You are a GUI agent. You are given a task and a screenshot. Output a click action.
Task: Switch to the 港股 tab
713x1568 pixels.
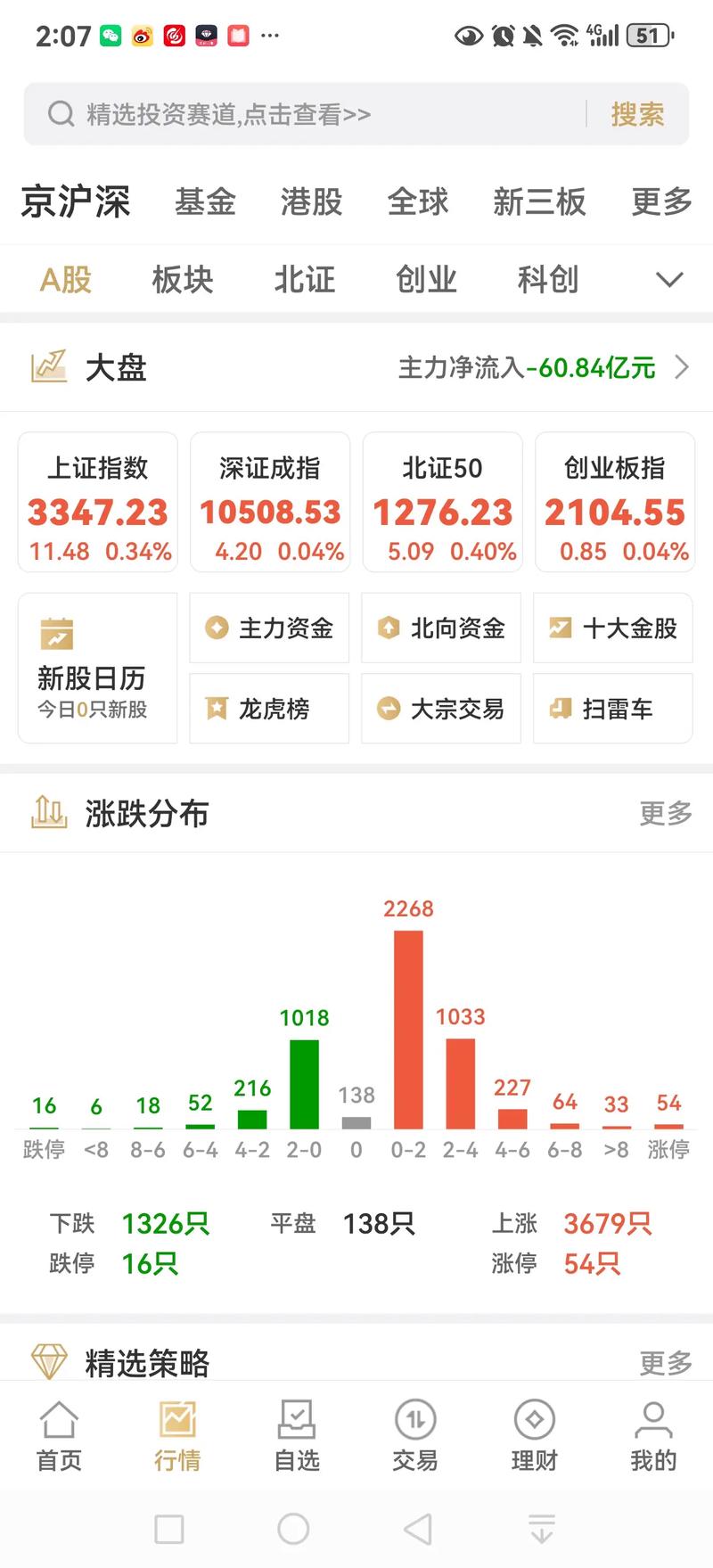pos(311,202)
